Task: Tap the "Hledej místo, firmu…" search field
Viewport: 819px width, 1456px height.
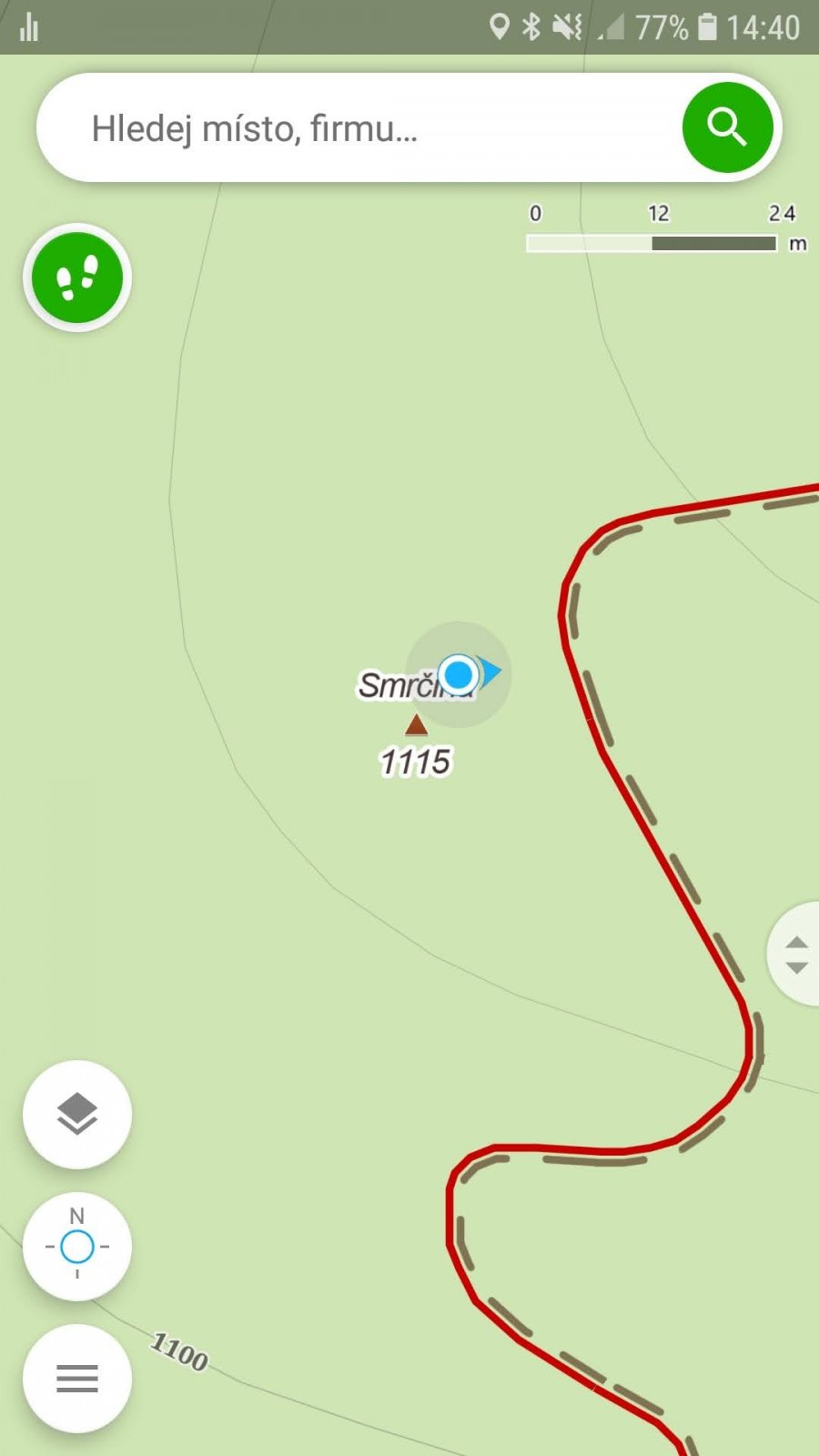Action: click(364, 128)
